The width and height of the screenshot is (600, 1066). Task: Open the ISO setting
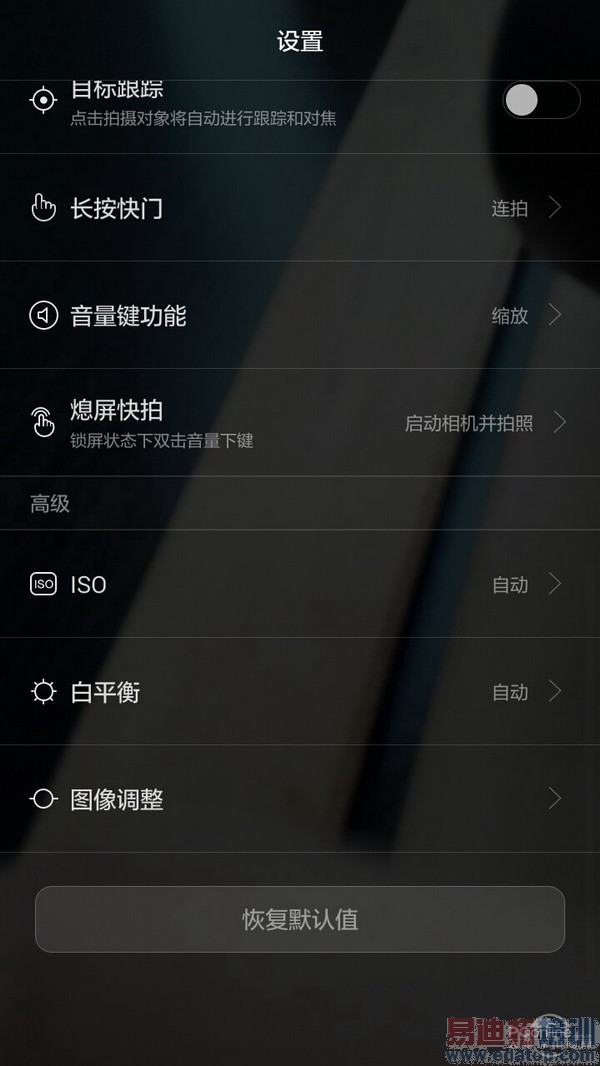(x=300, y=584)
